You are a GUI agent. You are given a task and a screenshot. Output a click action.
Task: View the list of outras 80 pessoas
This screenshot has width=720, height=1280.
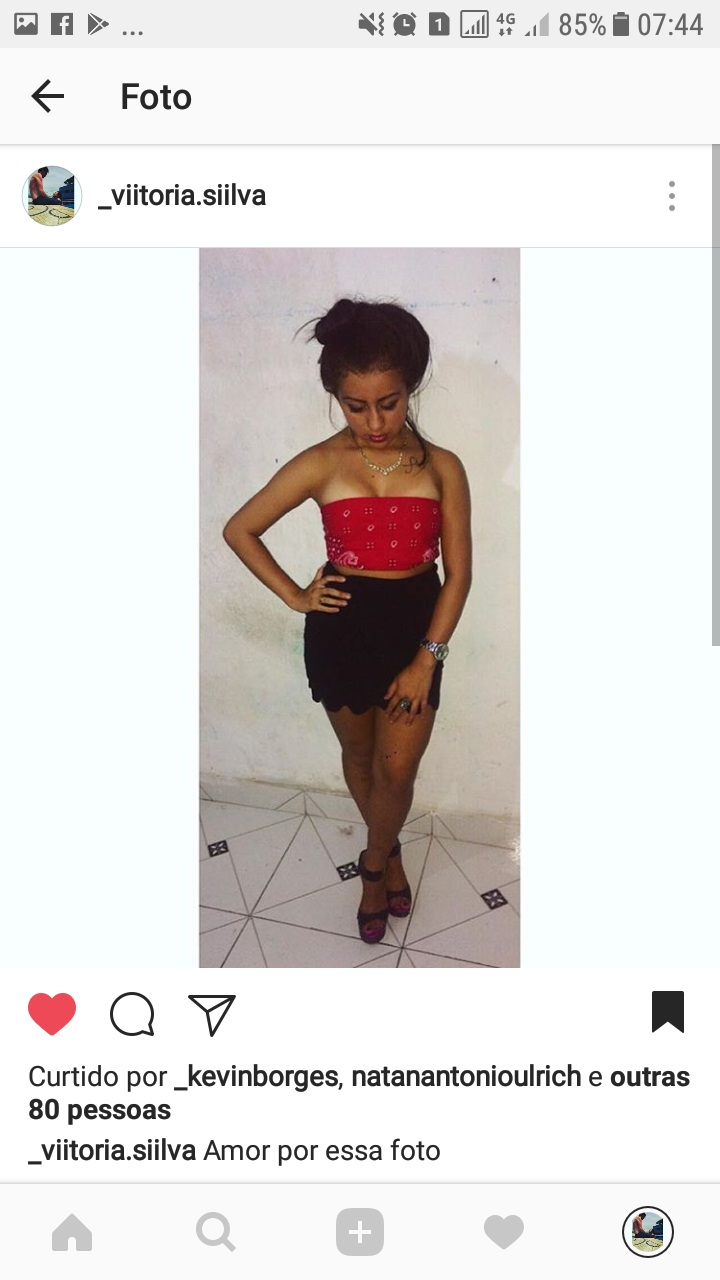pyautogui.click(x=99, y=1110)
